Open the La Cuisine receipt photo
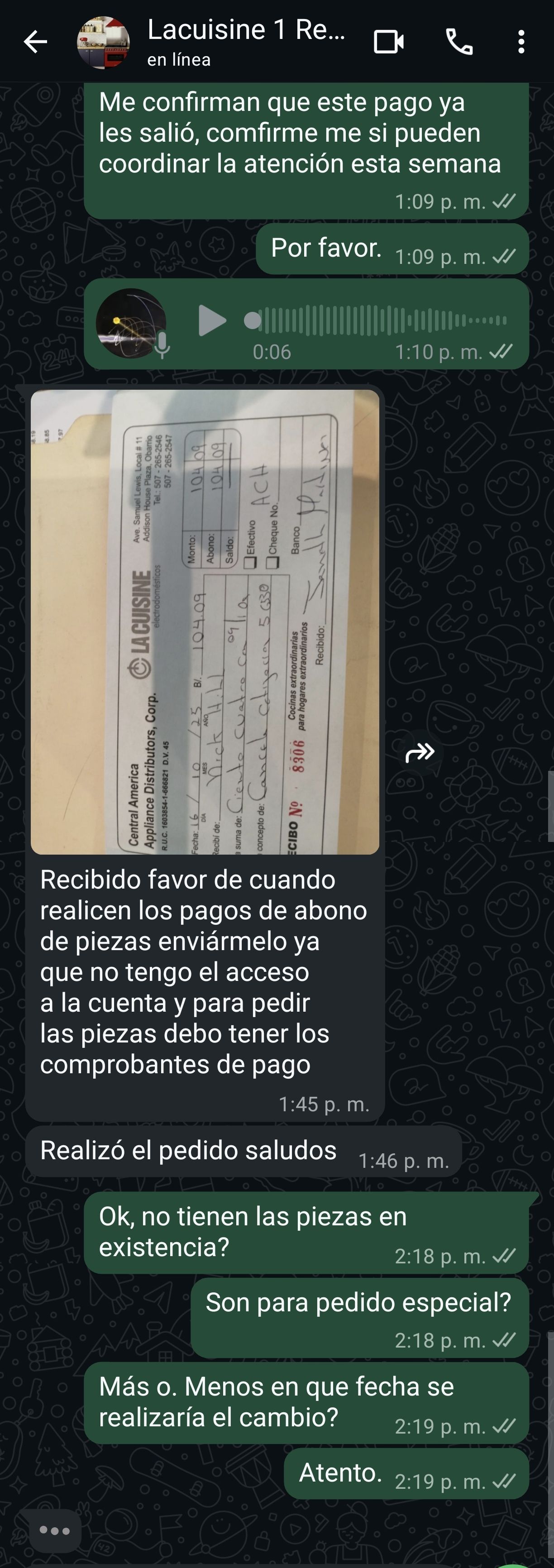 click(x=205, y=621)
